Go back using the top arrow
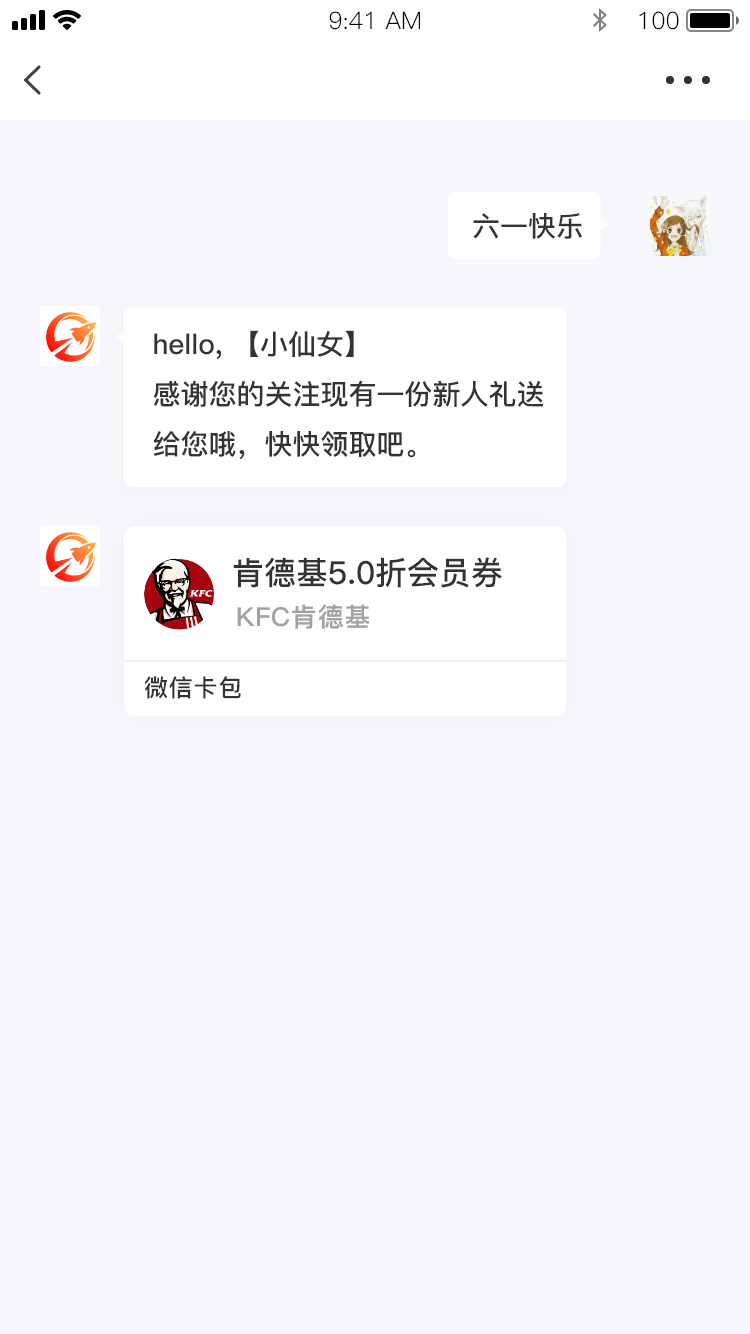Screen dimensions: 750x1334 (33, 80)
